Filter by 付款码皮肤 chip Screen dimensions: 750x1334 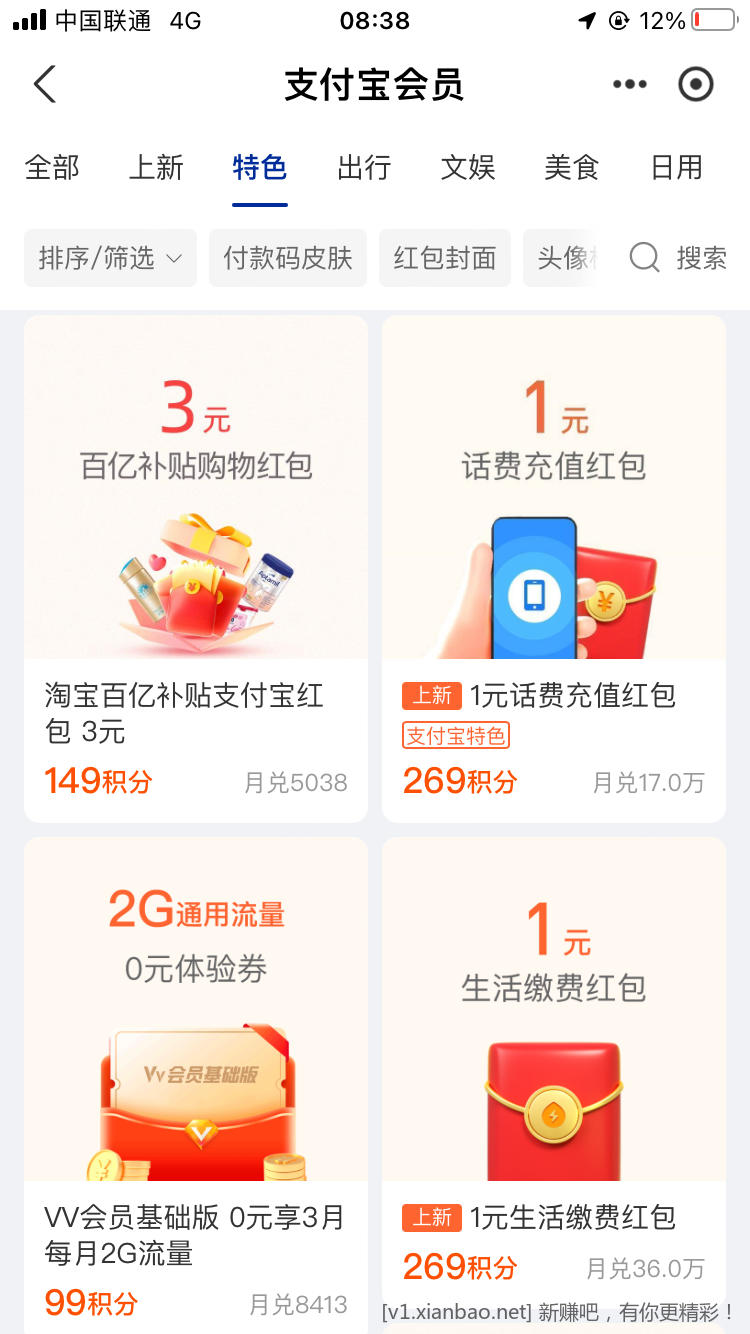[x=288, y=259]
